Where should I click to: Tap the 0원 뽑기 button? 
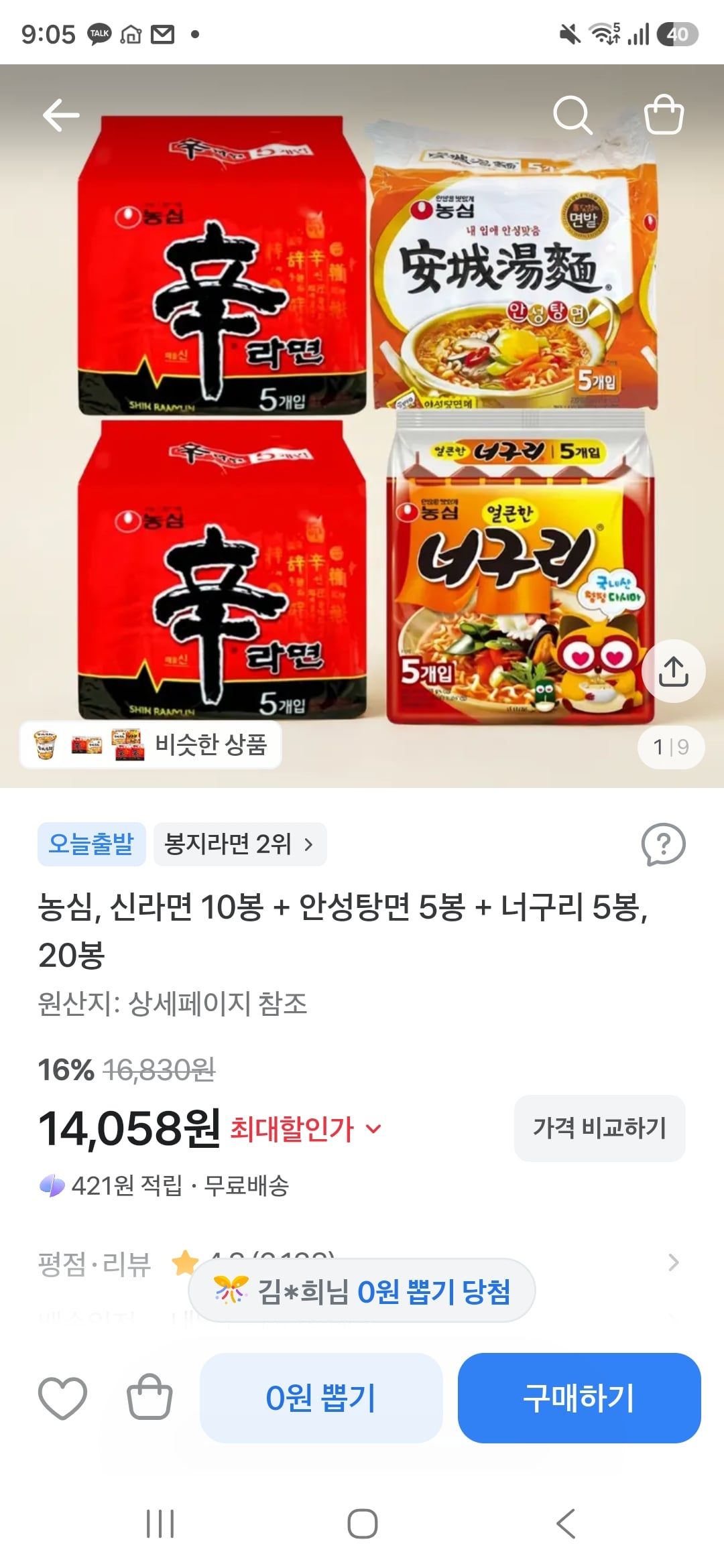click(321, 1398)
